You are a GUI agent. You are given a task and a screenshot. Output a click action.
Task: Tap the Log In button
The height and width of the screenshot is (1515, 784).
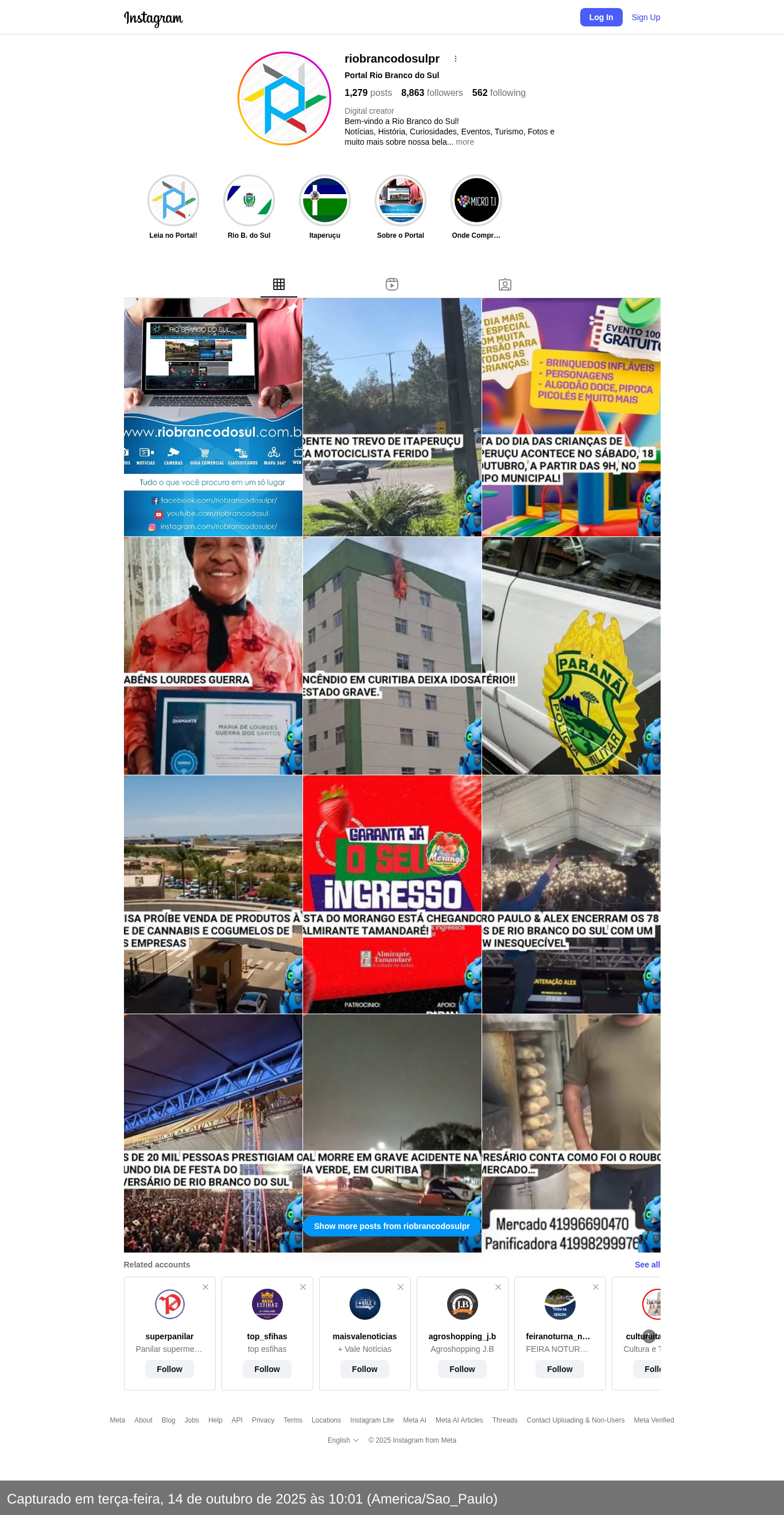601,17
